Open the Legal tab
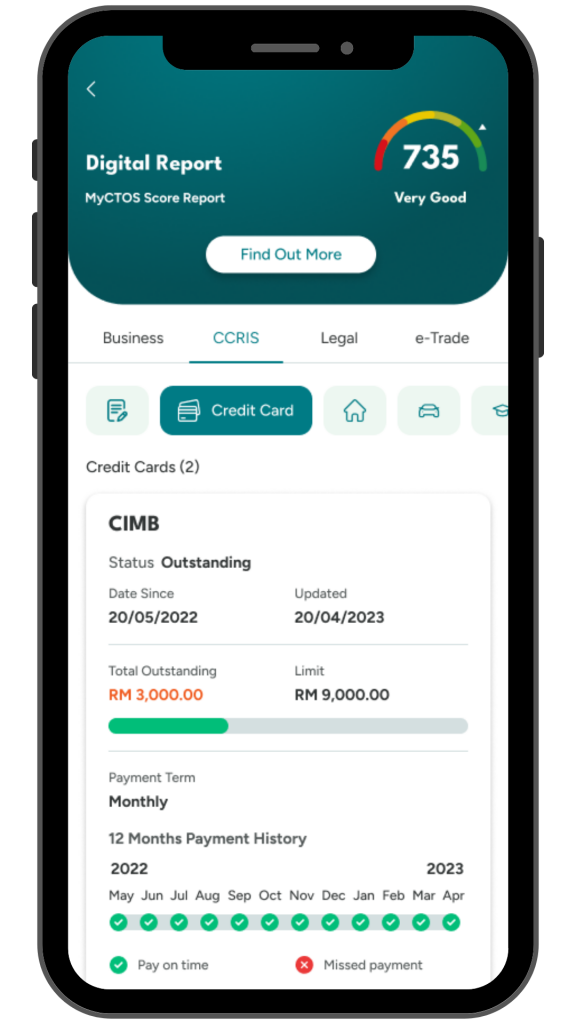 [339, 338]
